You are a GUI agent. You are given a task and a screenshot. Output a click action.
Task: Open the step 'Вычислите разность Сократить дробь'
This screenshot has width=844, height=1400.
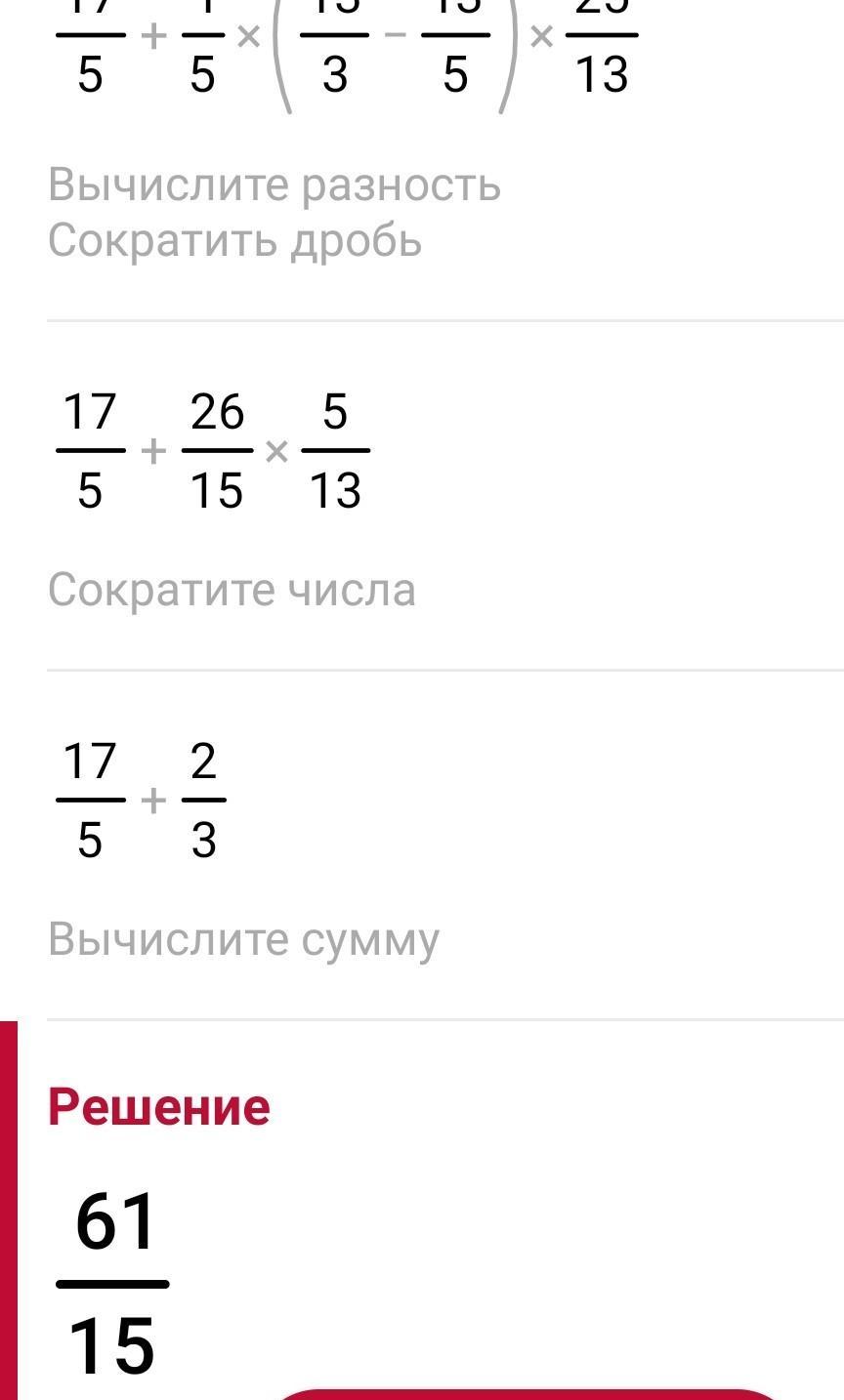point(274,212)
